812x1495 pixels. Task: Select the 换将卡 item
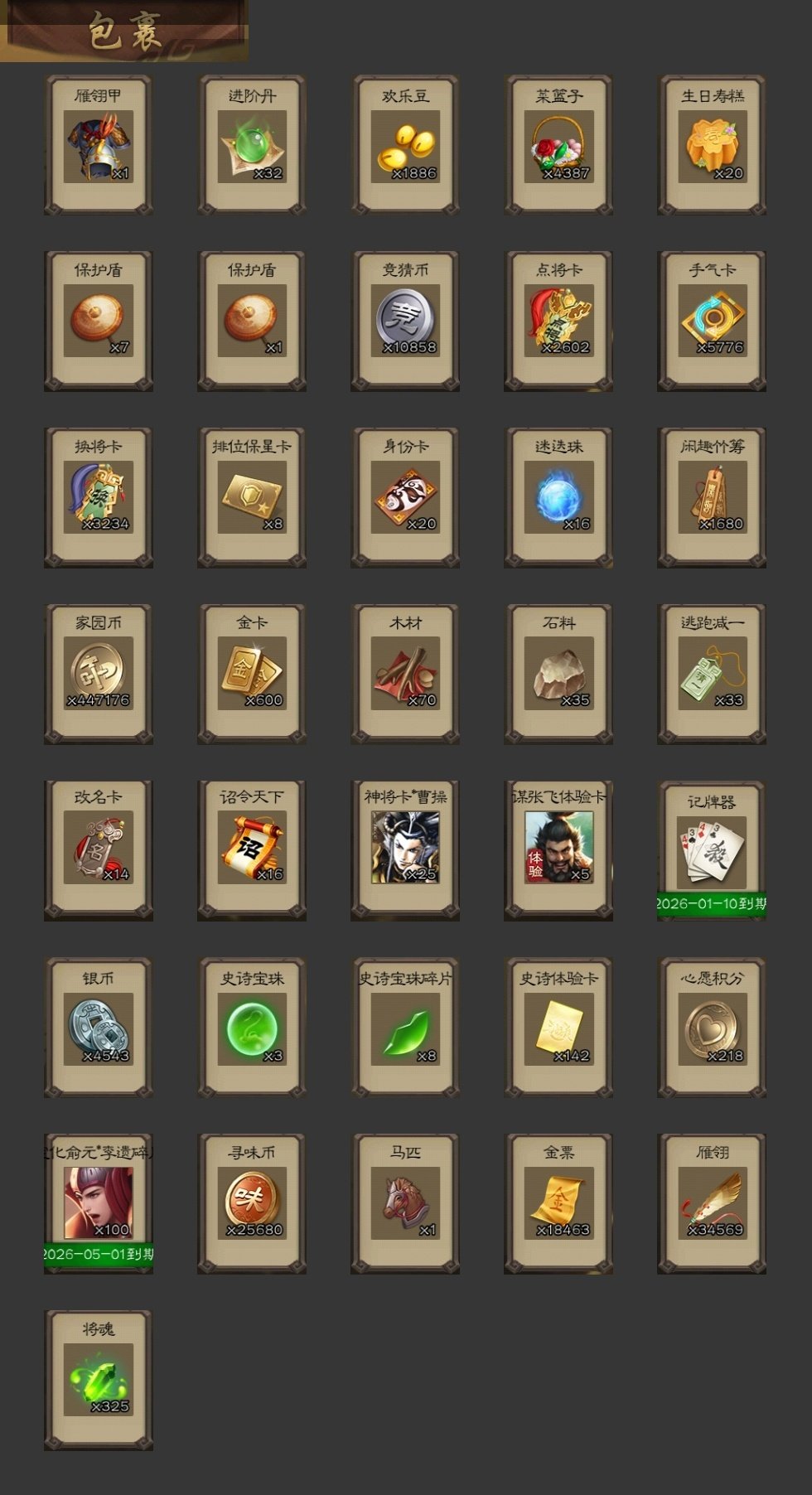coord(99,497)
